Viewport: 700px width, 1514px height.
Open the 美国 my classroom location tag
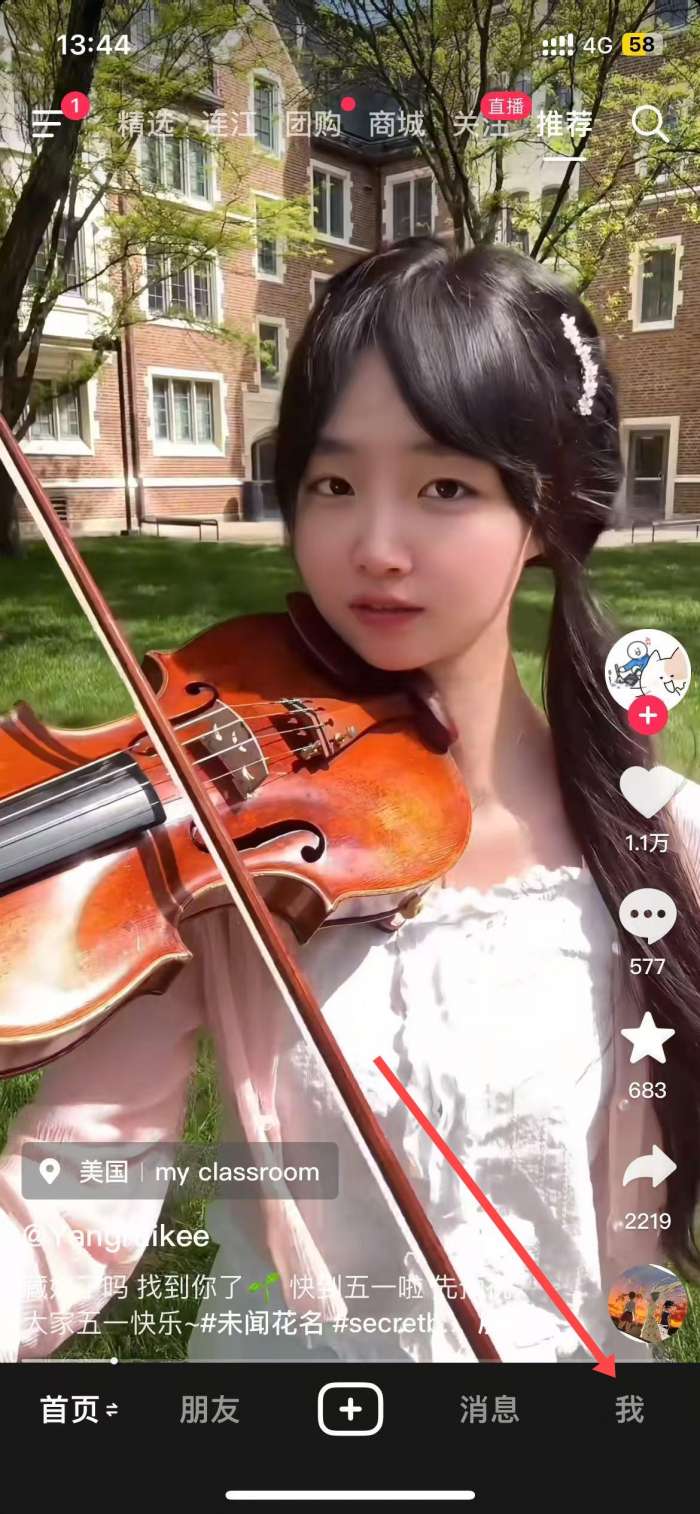coord(180,1172)
